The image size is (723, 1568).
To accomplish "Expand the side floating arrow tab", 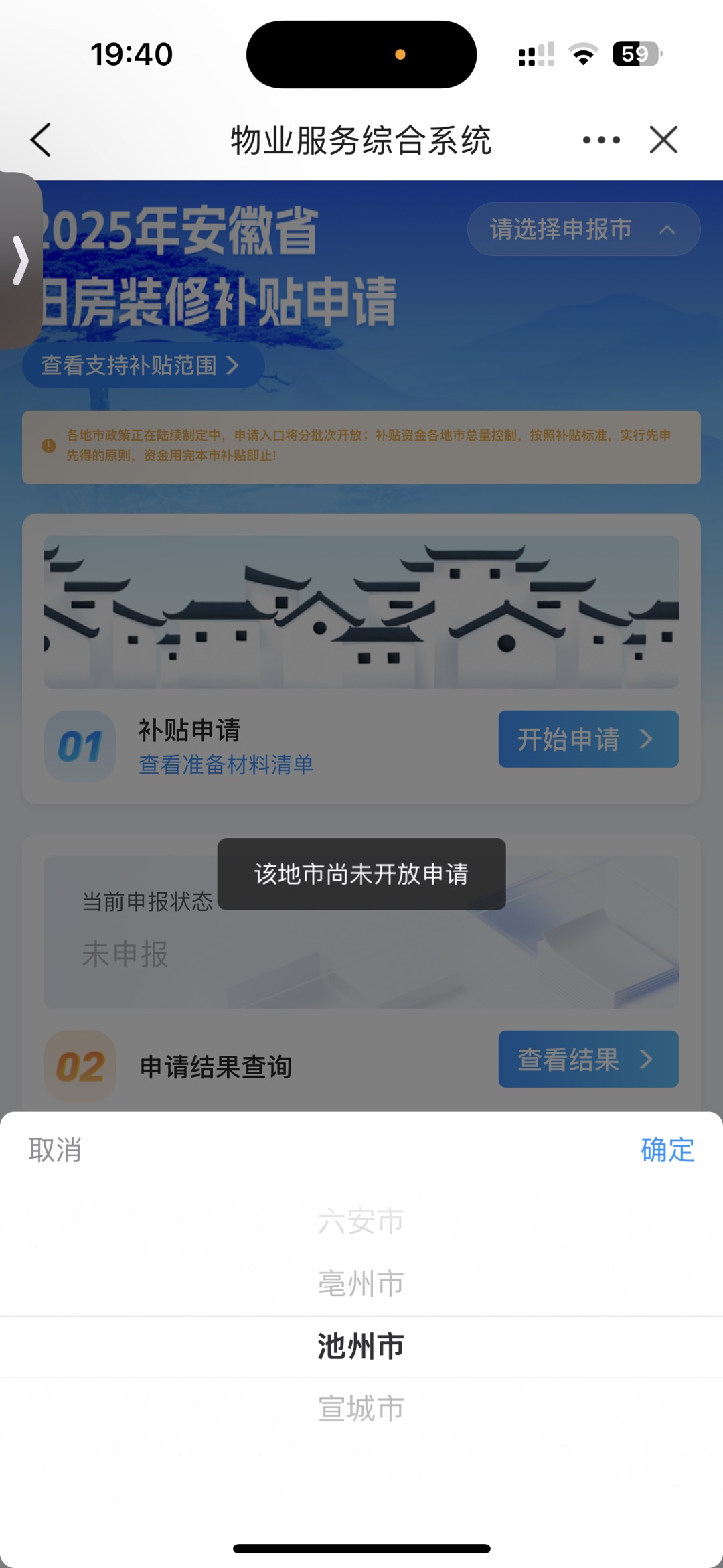I will tap(20, 261).
